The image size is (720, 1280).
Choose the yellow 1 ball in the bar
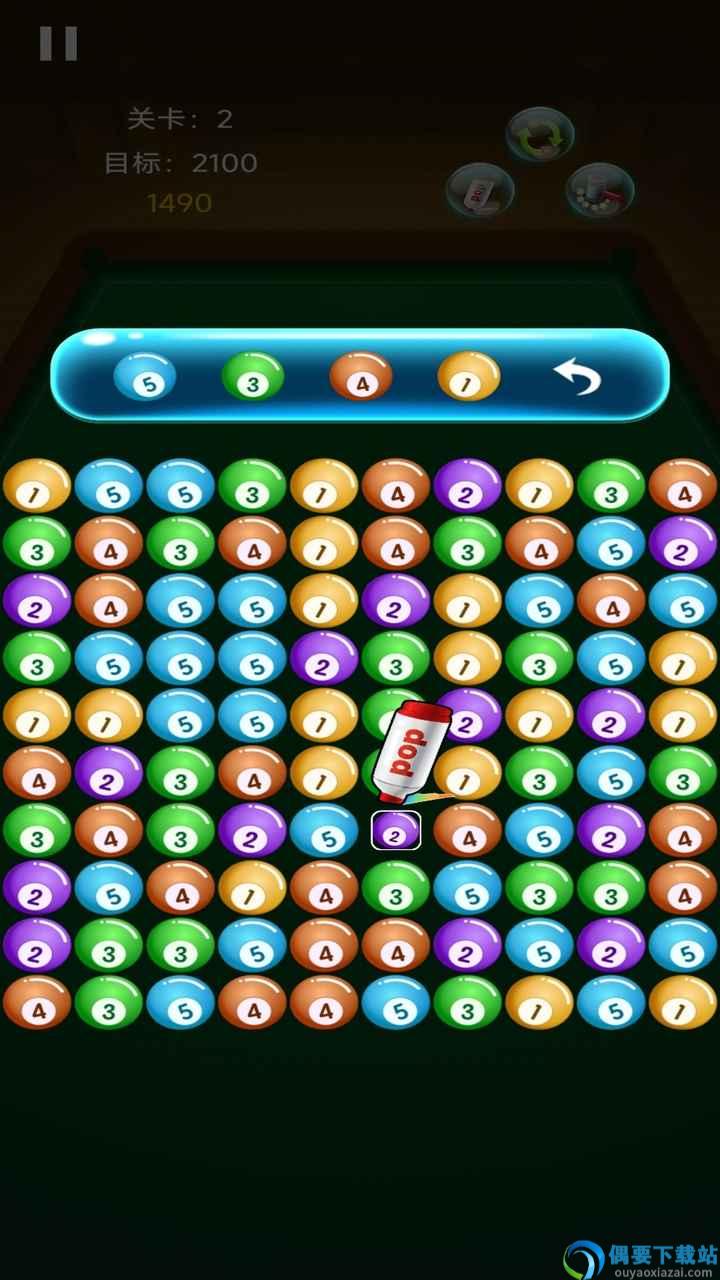tap(469, 376)
